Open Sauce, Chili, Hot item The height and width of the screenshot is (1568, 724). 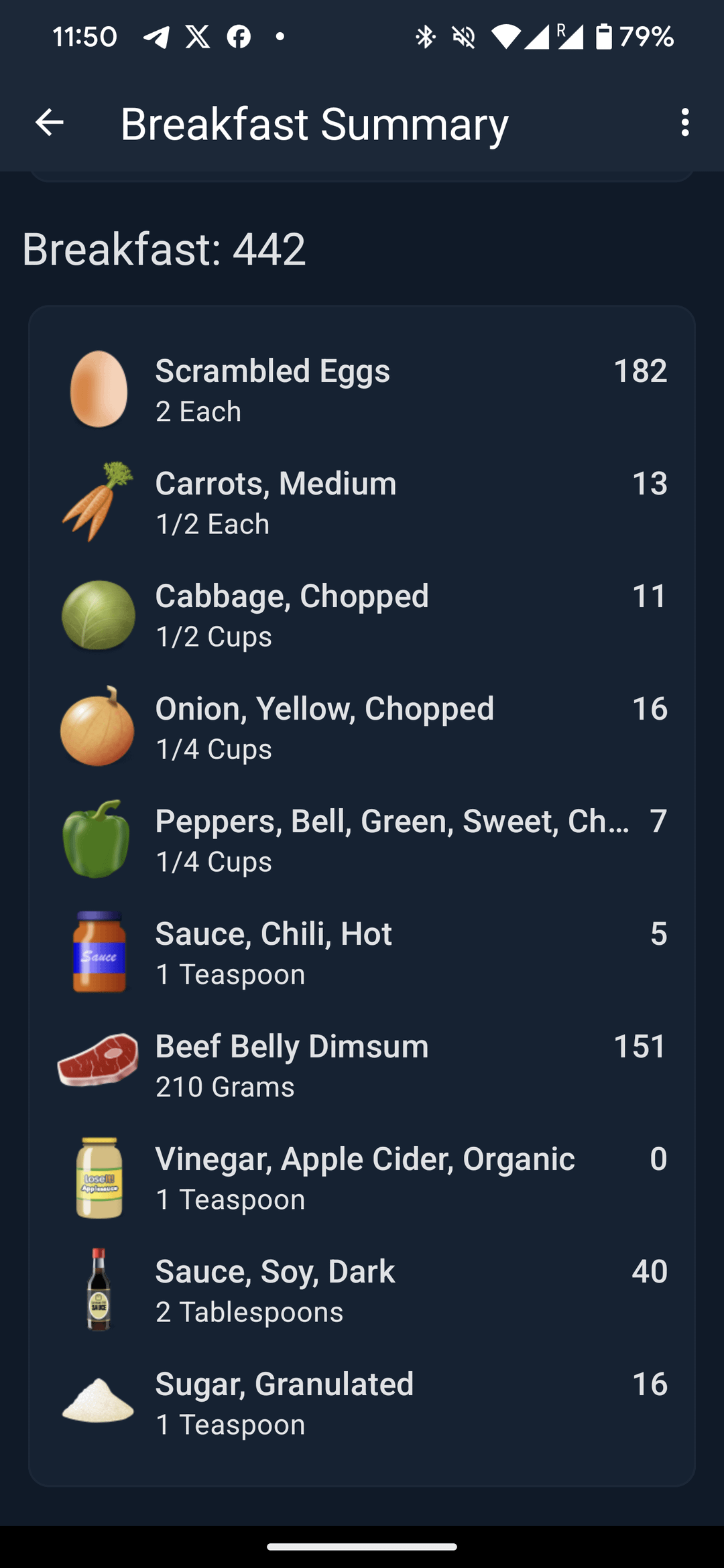[x=362, y=953]
